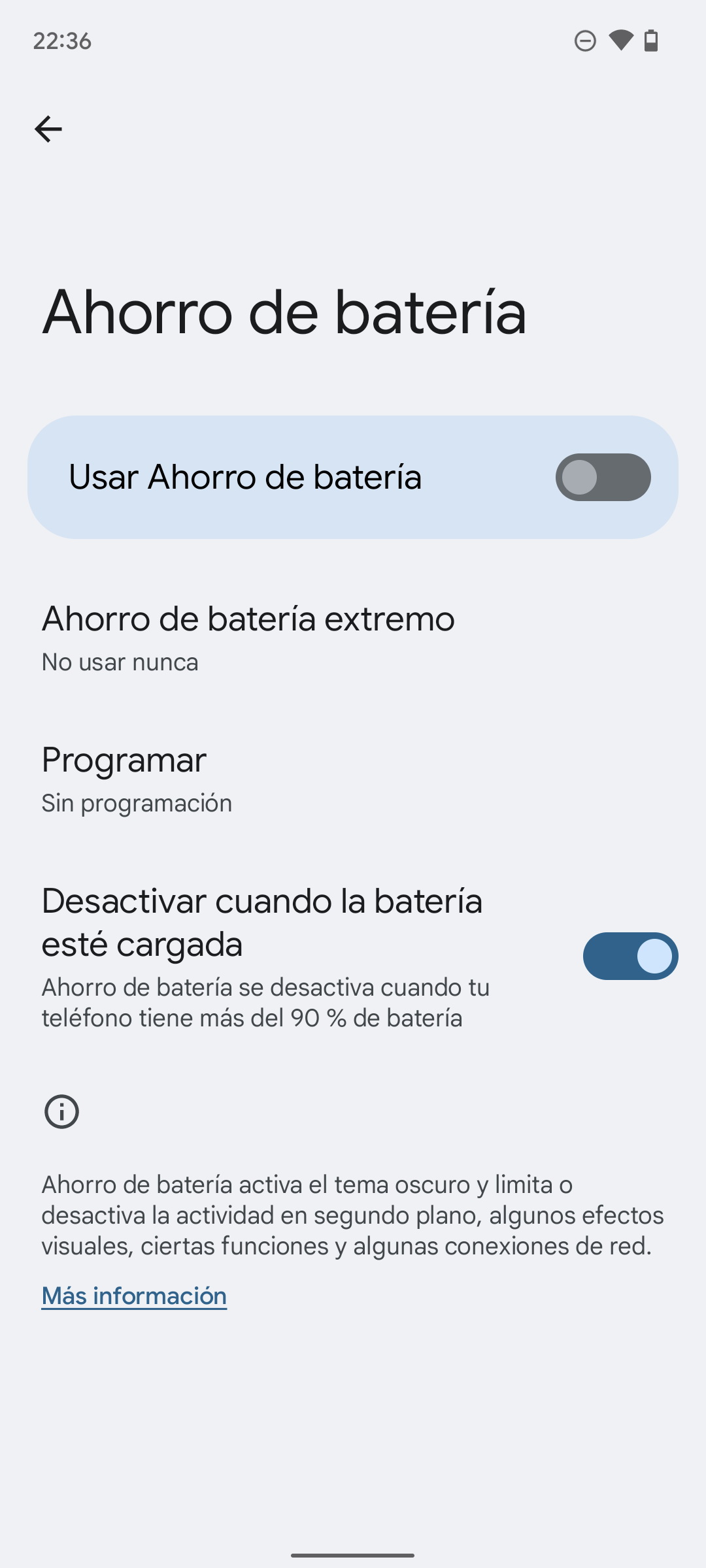Open Ahorro de batería extremo settings
This screenshot has width=706, height=1568.
(x=353, y=638)
